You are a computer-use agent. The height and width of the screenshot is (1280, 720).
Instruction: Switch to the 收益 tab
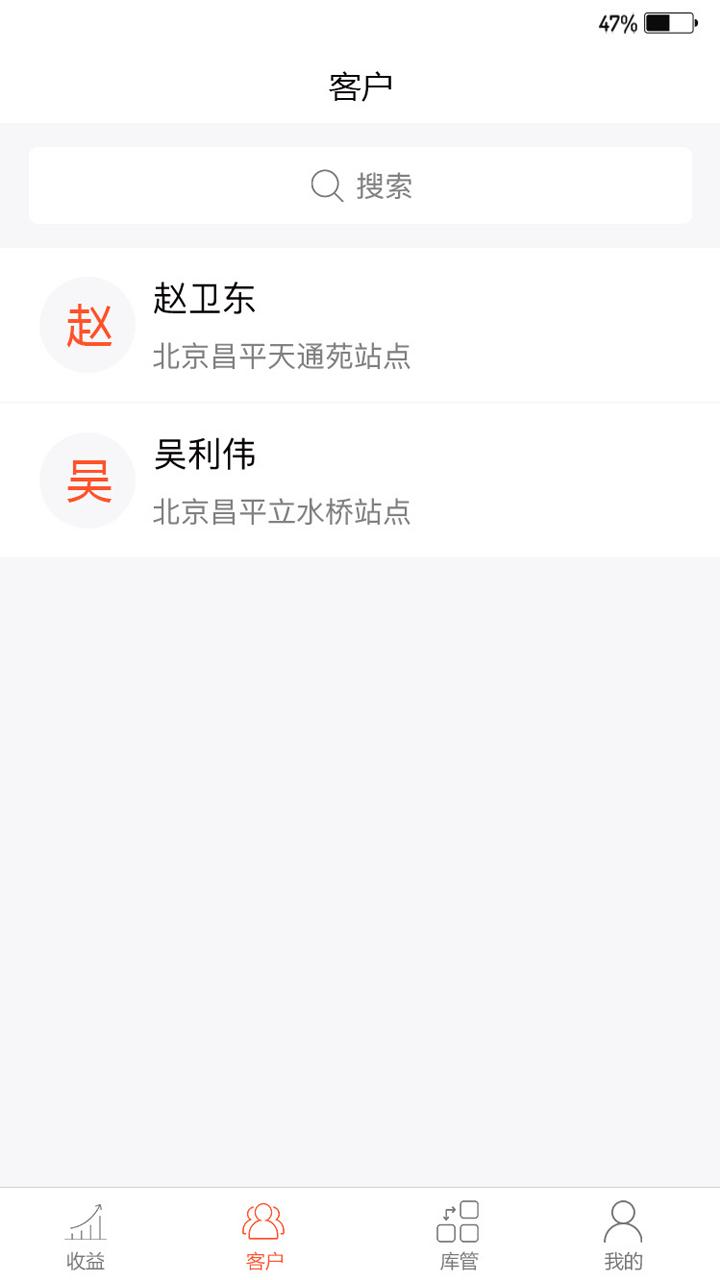pos(86,1235)
